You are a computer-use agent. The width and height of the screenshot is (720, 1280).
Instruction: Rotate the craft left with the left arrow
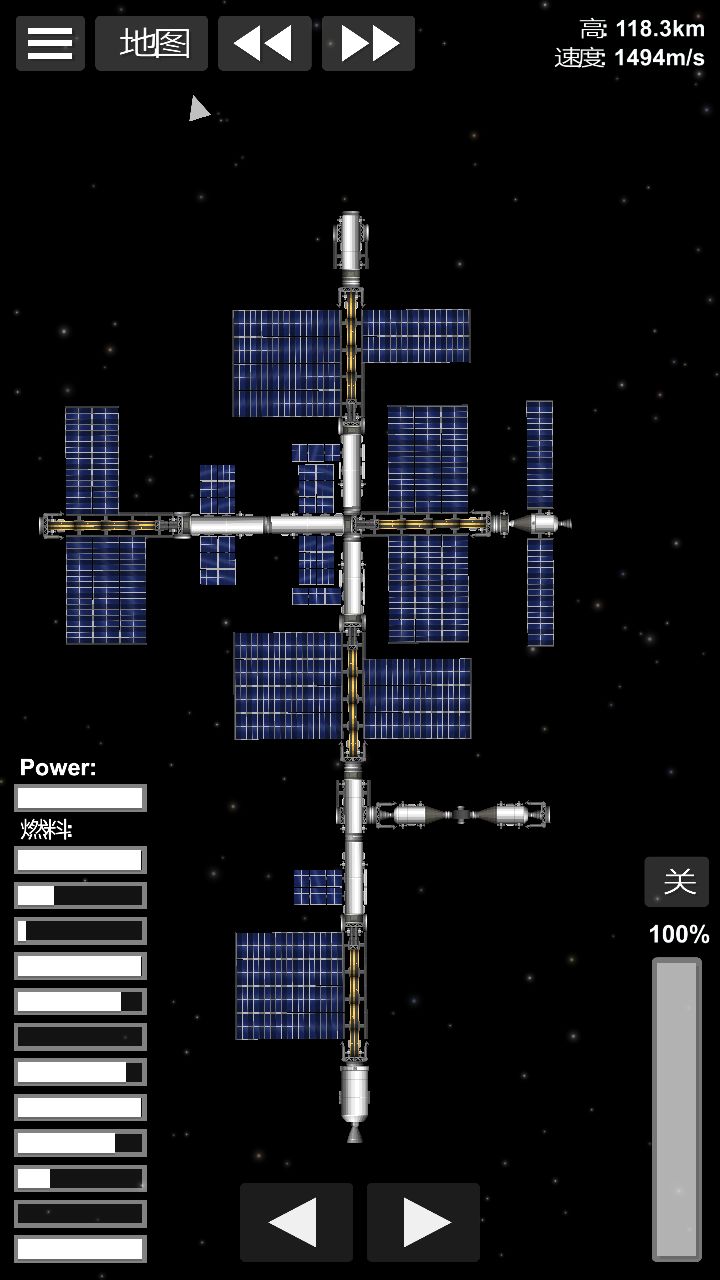pyautogui.click(x=296, y=1222)
